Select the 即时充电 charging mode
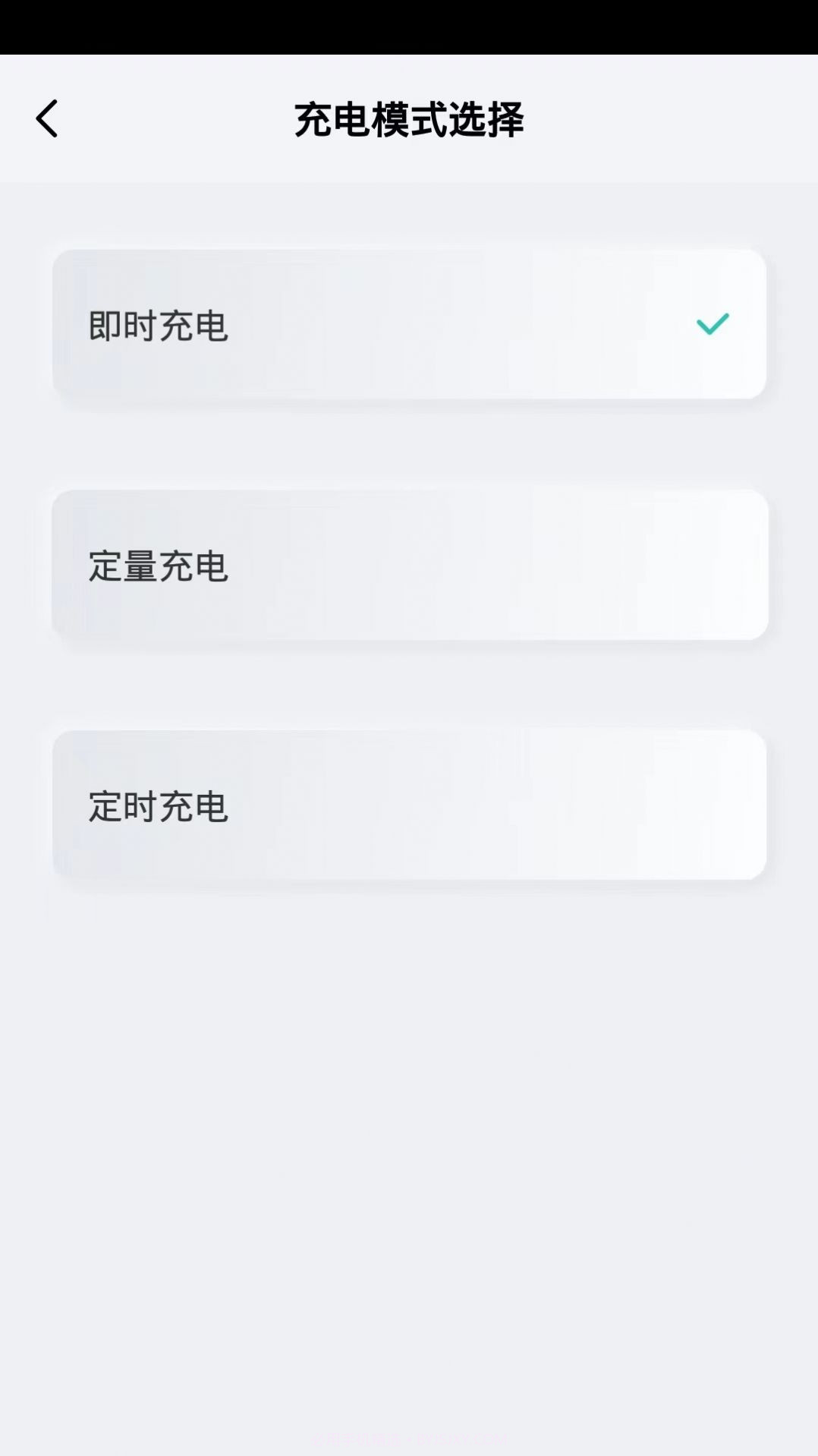 point(409,325)
